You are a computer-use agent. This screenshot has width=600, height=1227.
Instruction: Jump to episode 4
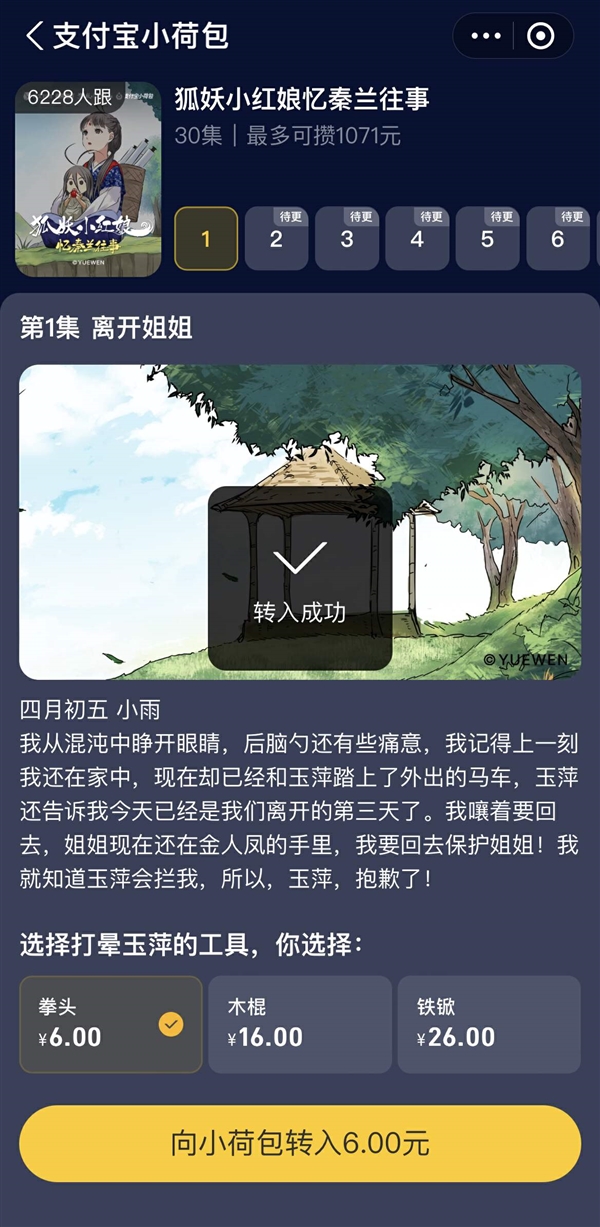(x=417, y=239)
